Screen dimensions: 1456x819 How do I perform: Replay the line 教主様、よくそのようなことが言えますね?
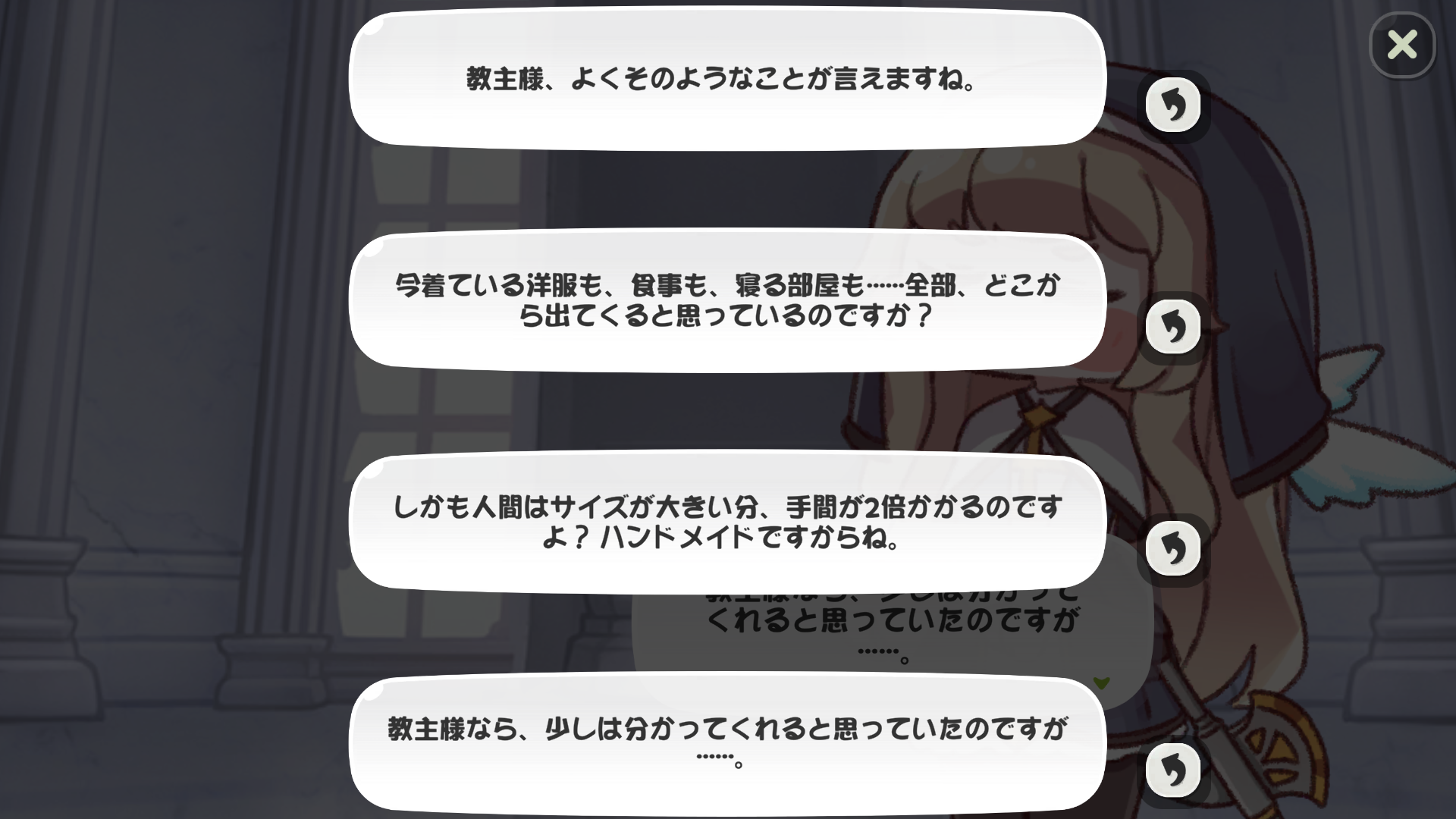click(x=1172, y=105)
